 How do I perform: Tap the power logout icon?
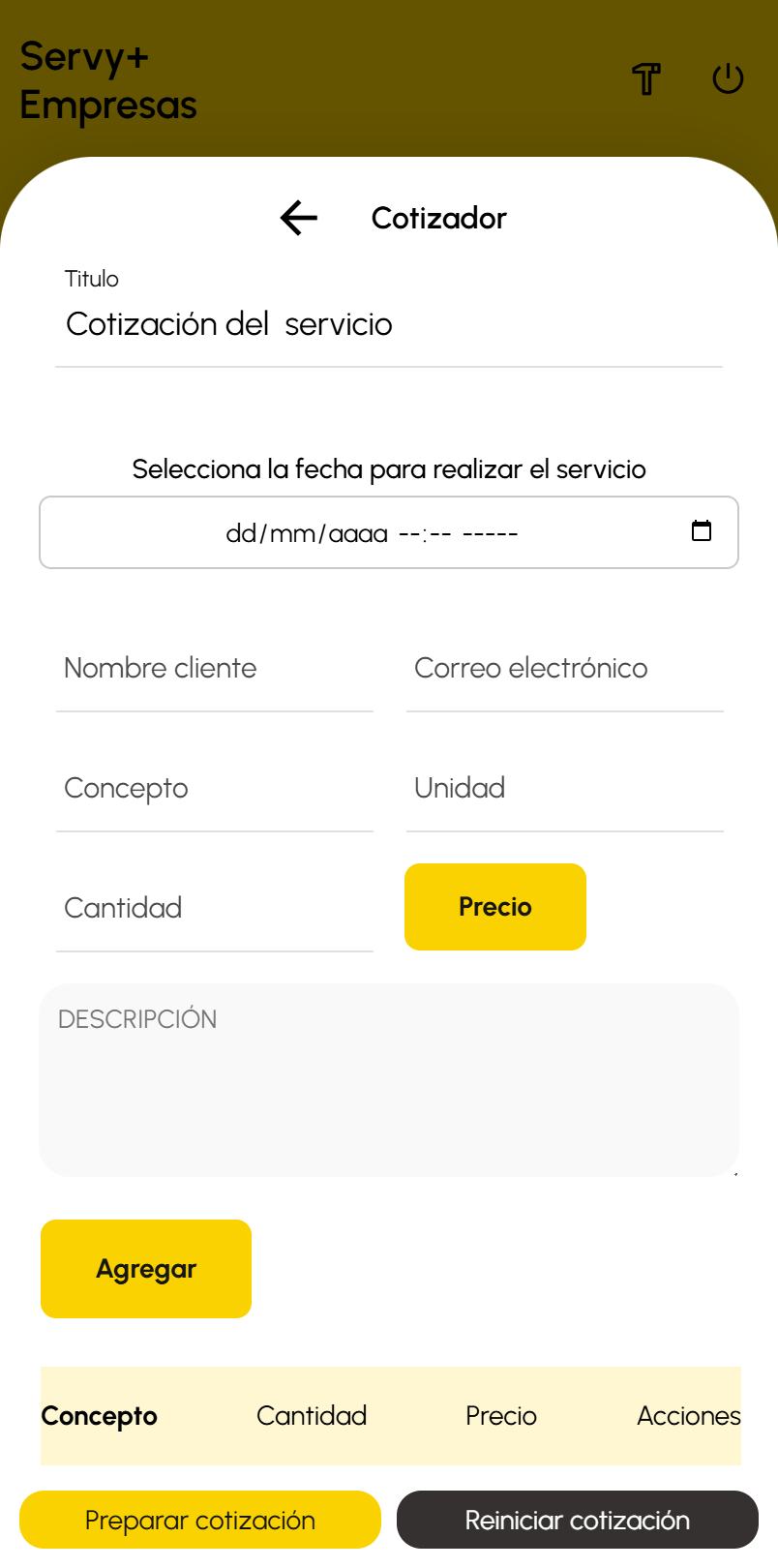(x=728, y=78)
